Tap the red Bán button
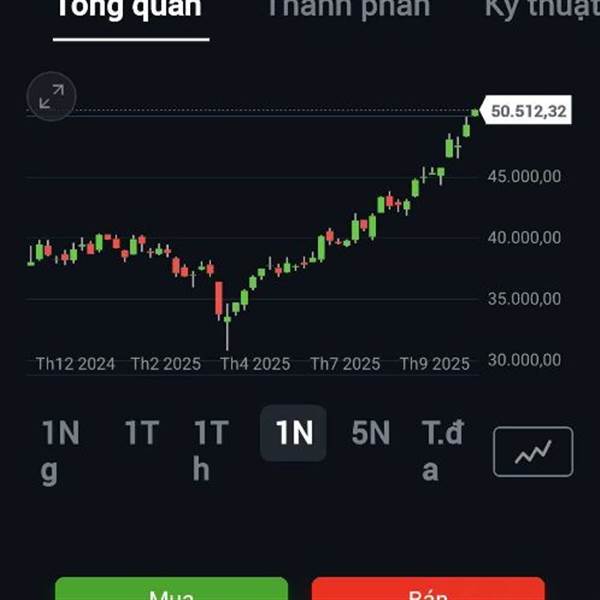This screenshot has height=600, width=600. point(428,590)
